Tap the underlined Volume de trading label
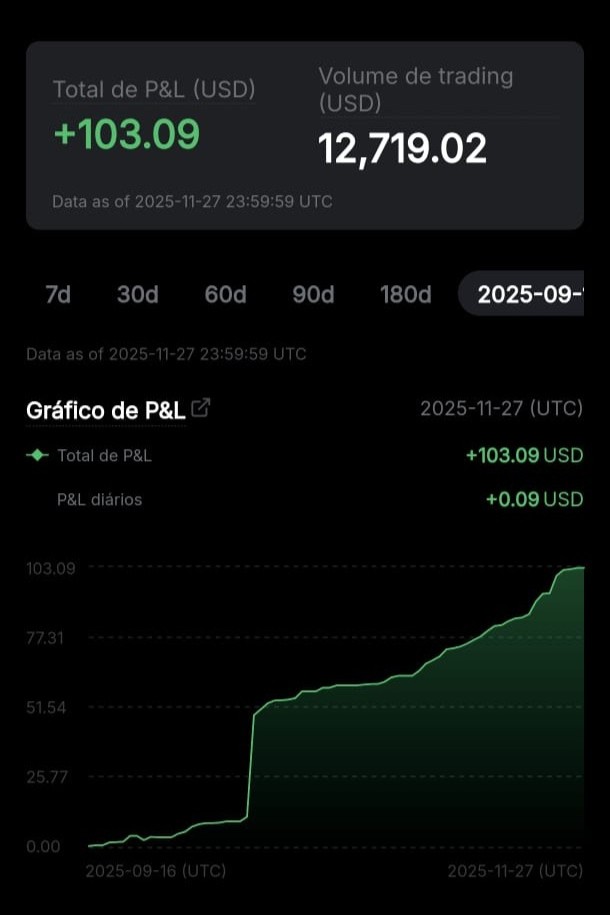The image size is (610, 915). pyautogui.click(x=415, y=89)
